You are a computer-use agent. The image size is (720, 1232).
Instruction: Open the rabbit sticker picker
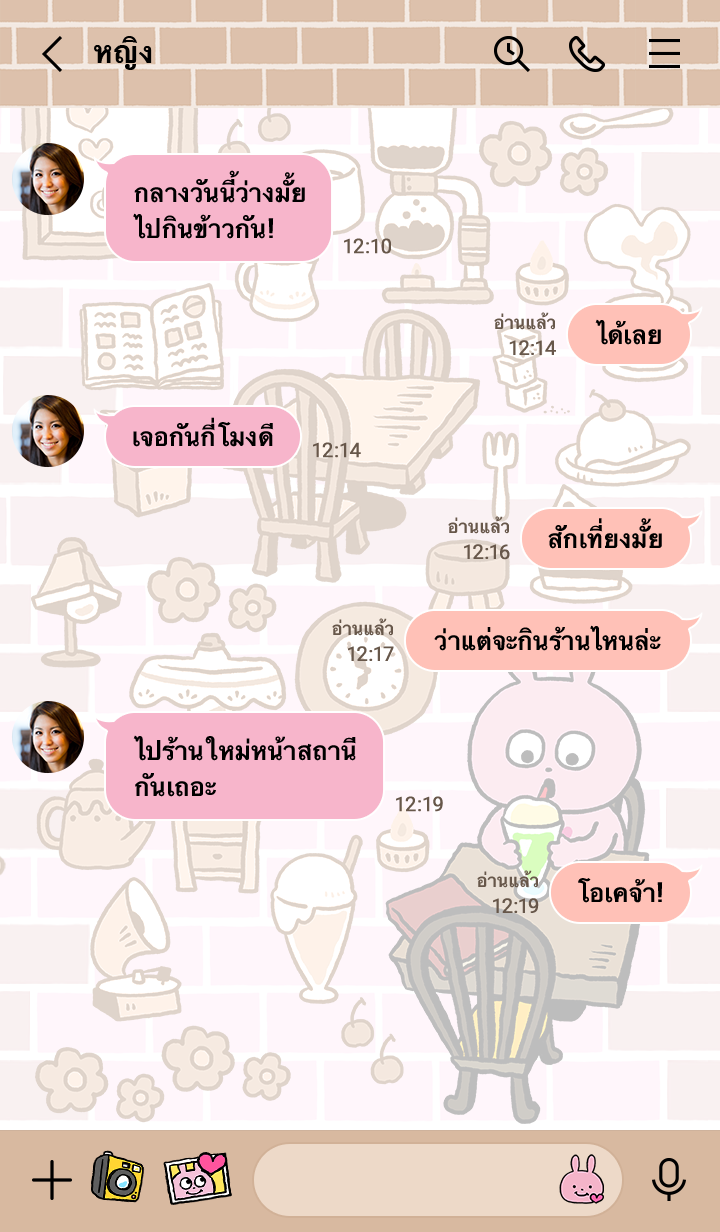pyautogui.click(x=582, y=1180)
